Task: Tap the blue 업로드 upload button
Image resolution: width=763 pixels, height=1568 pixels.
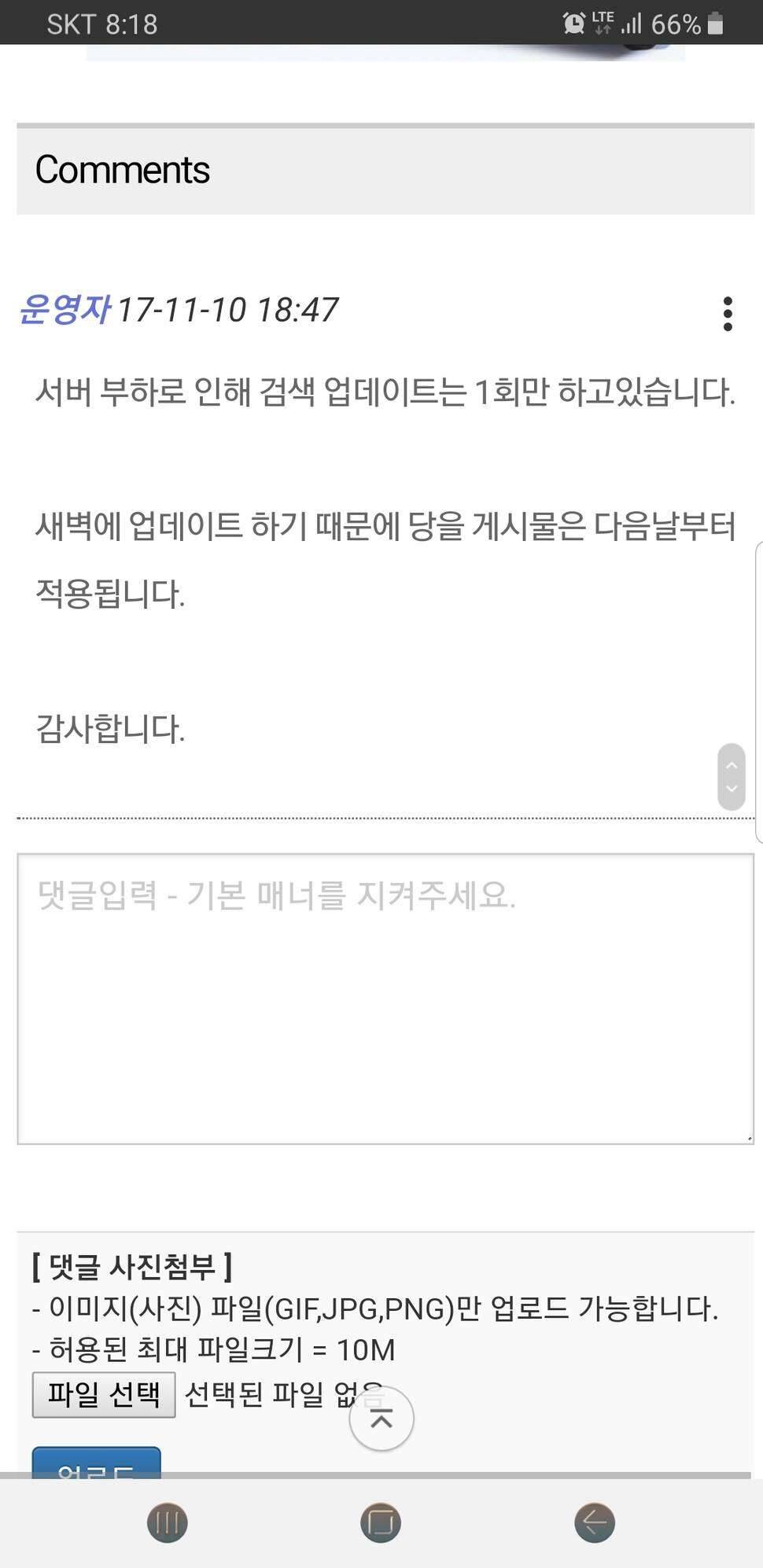Action: click(x=97, y=1463)
